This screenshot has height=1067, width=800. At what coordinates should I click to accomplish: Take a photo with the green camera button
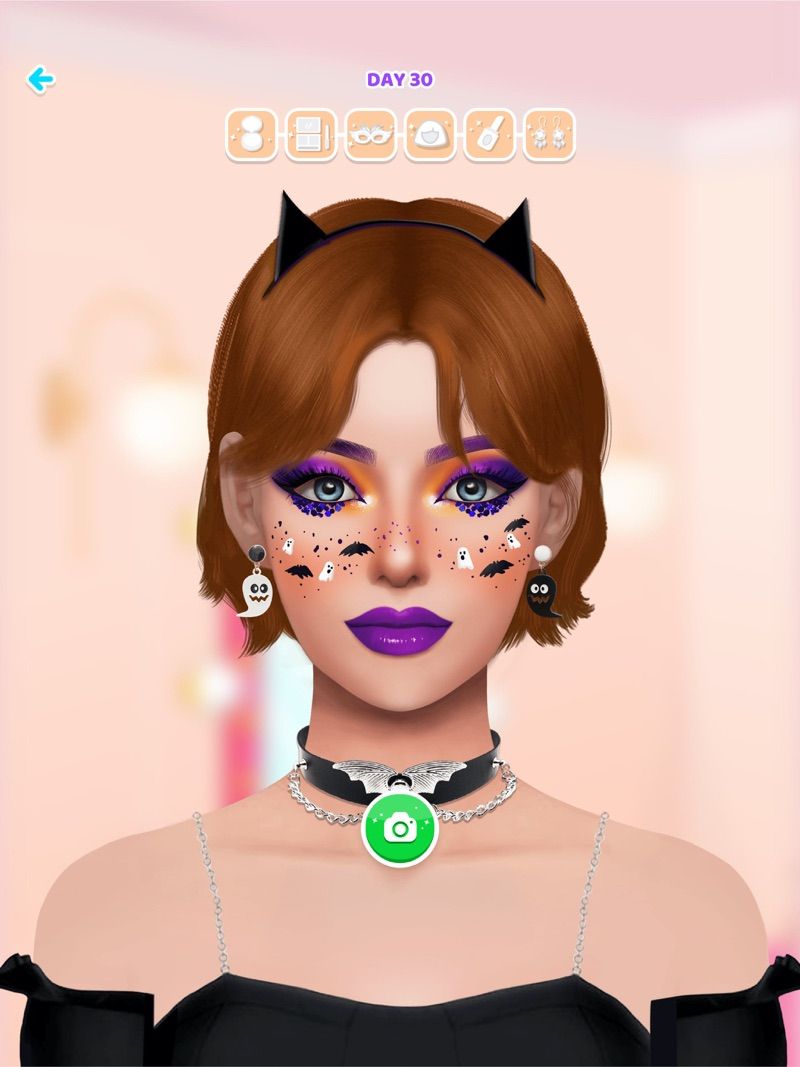(400, 829)
